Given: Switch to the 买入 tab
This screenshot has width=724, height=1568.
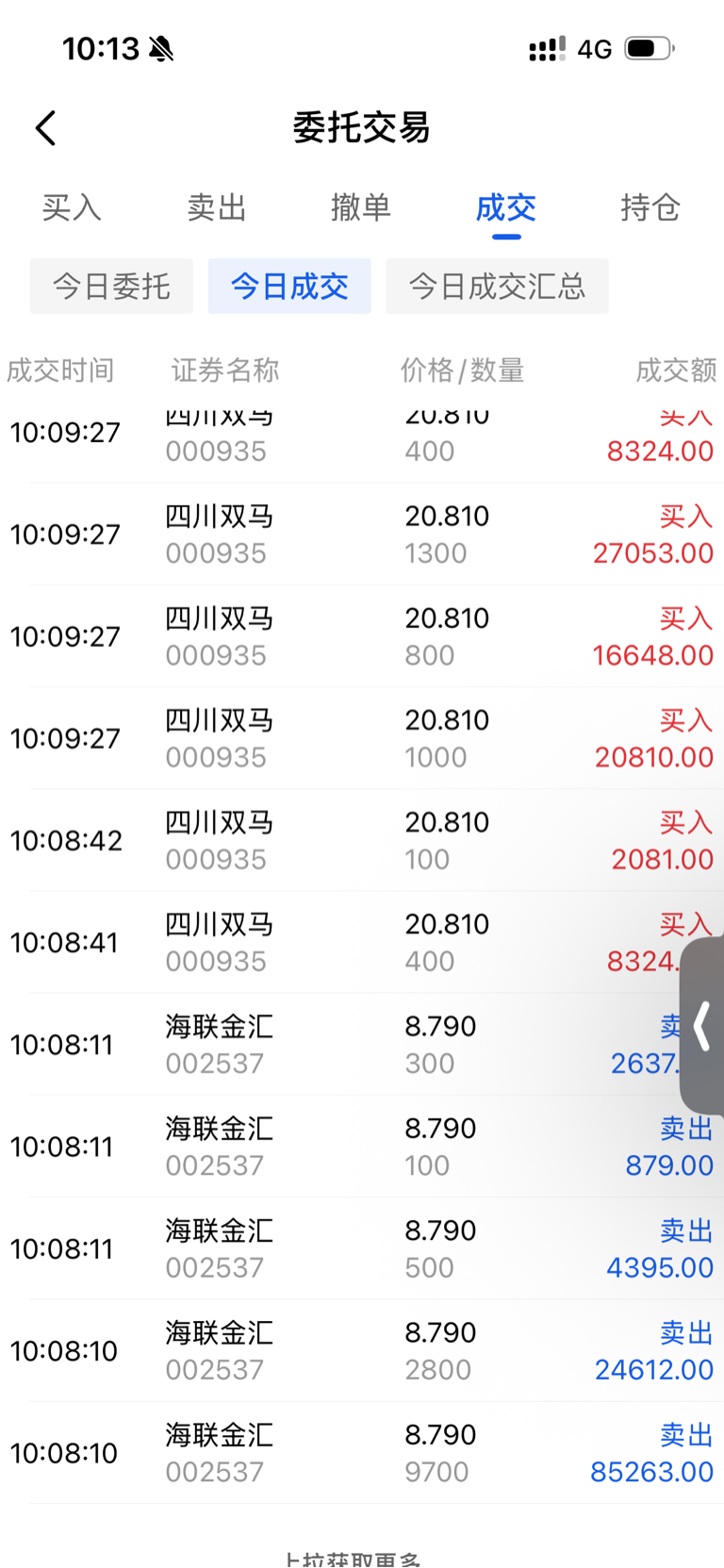Looking at the screenshot, I should point(72,207).
